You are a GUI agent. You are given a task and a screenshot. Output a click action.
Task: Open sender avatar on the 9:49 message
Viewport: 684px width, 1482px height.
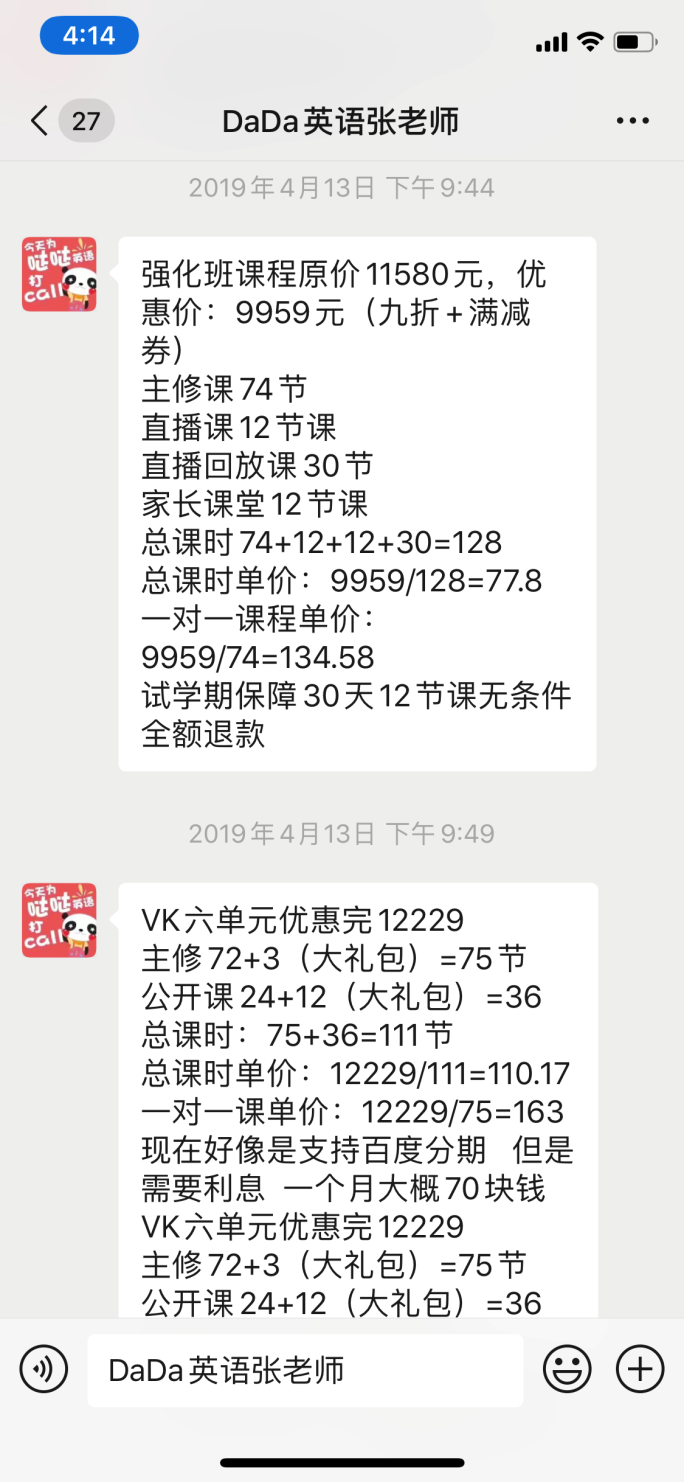[x=60, y=920]
